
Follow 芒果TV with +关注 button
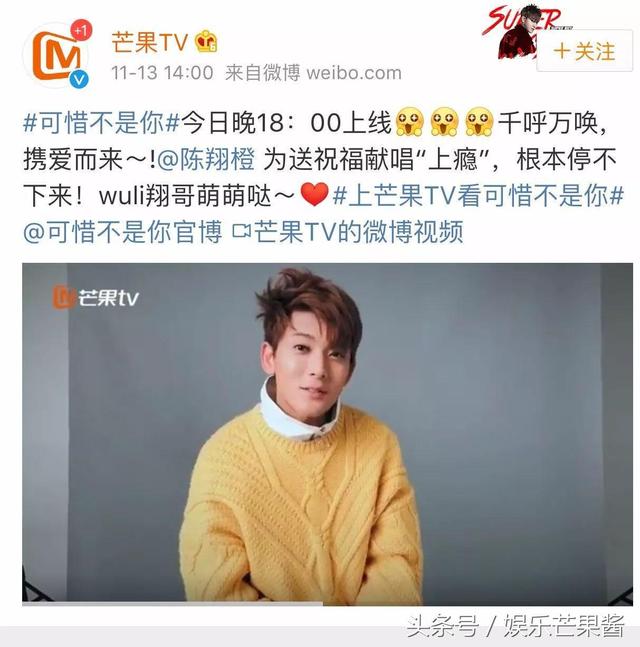pyautogui.click(x=584, y=51)
